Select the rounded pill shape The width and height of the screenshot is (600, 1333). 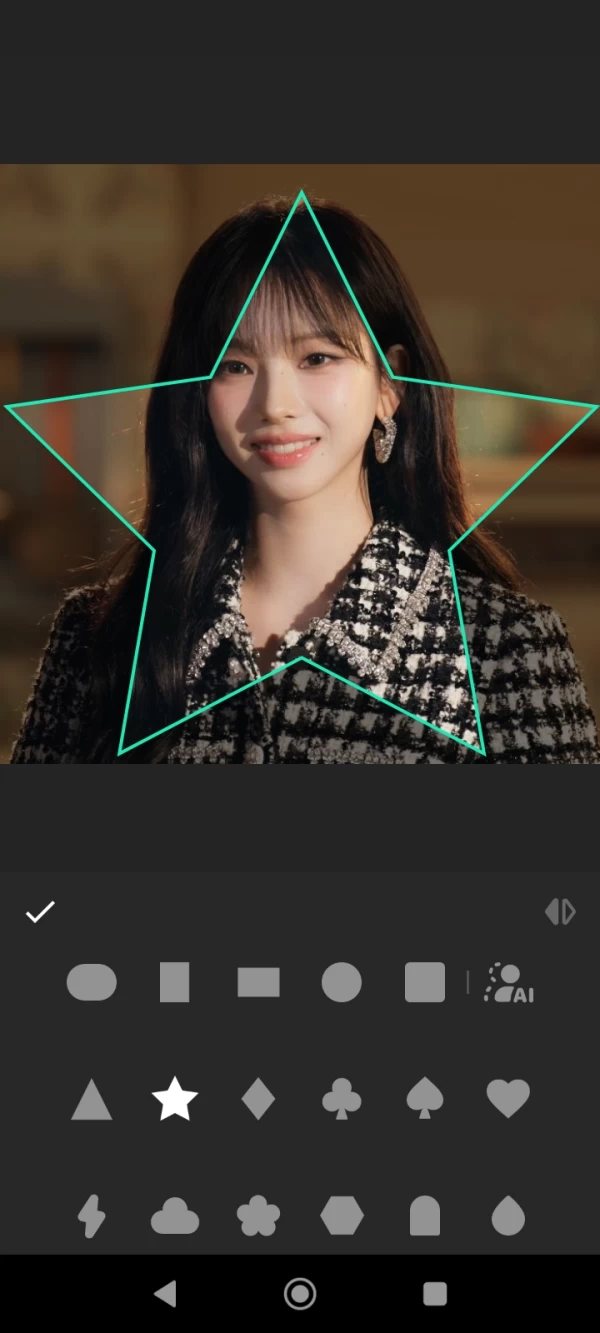pyautogui.click(x=91, y=983)
